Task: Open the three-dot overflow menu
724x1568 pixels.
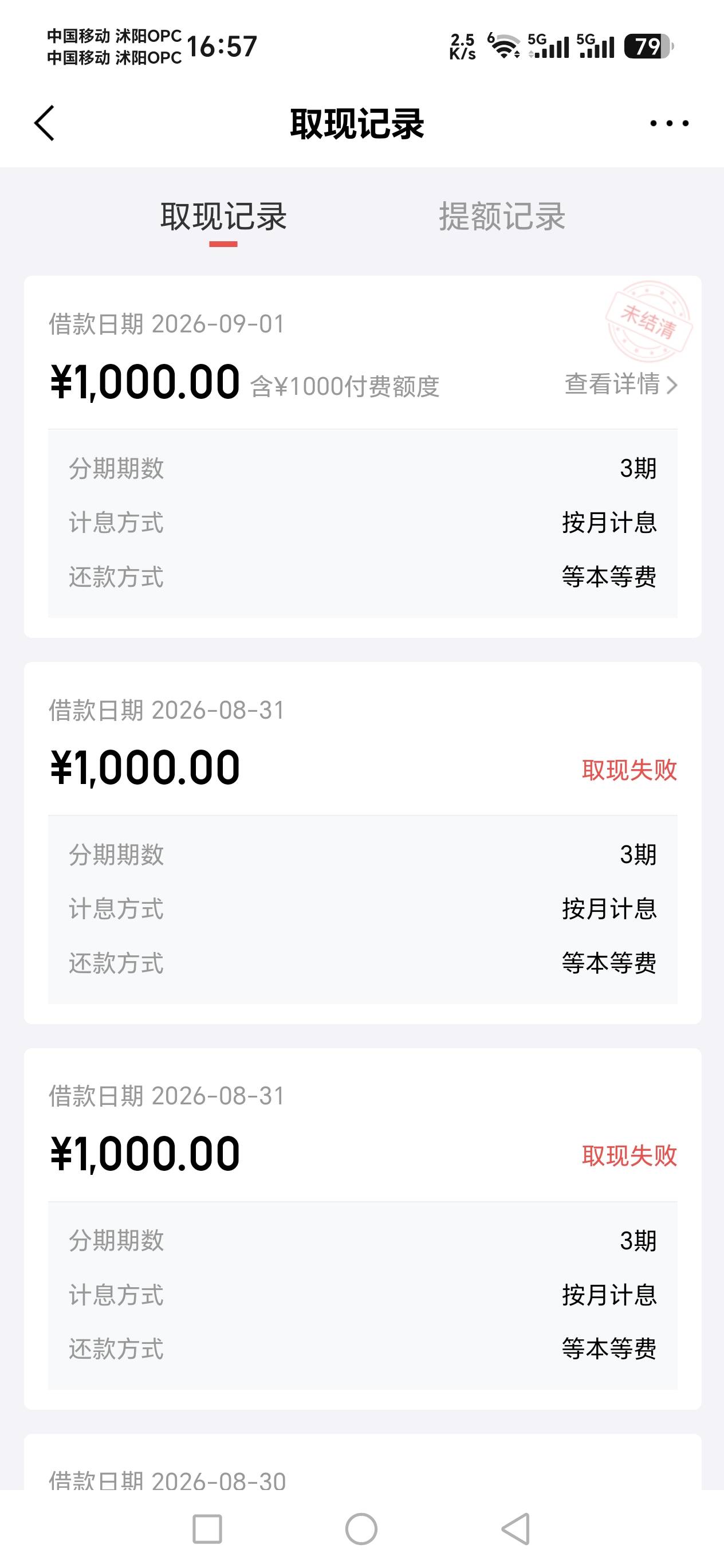Action: 669,124
